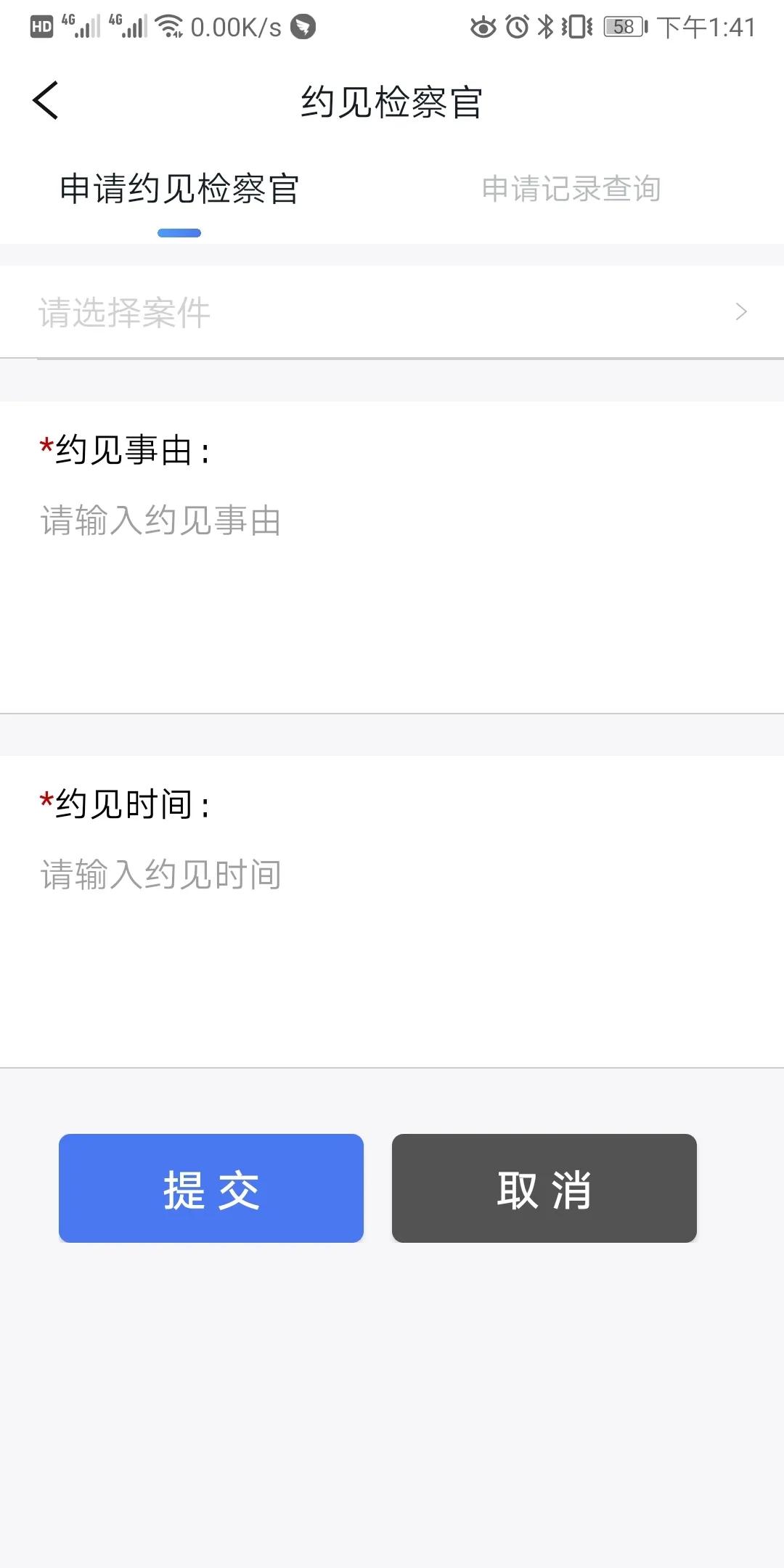
Task: Tap the Bluetooth icon in status bar
Action: [547, 26]
